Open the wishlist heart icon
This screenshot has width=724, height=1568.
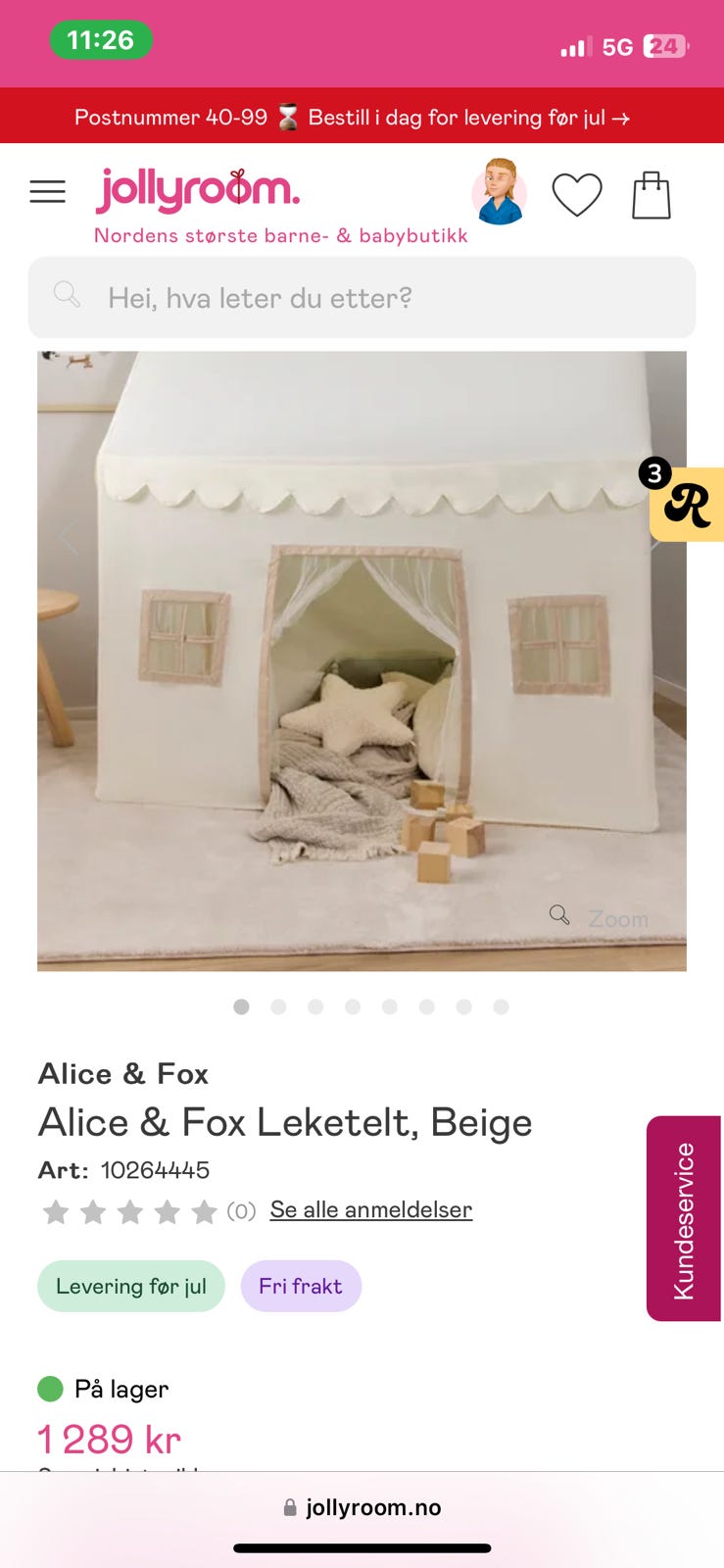(x=577, y=194)
